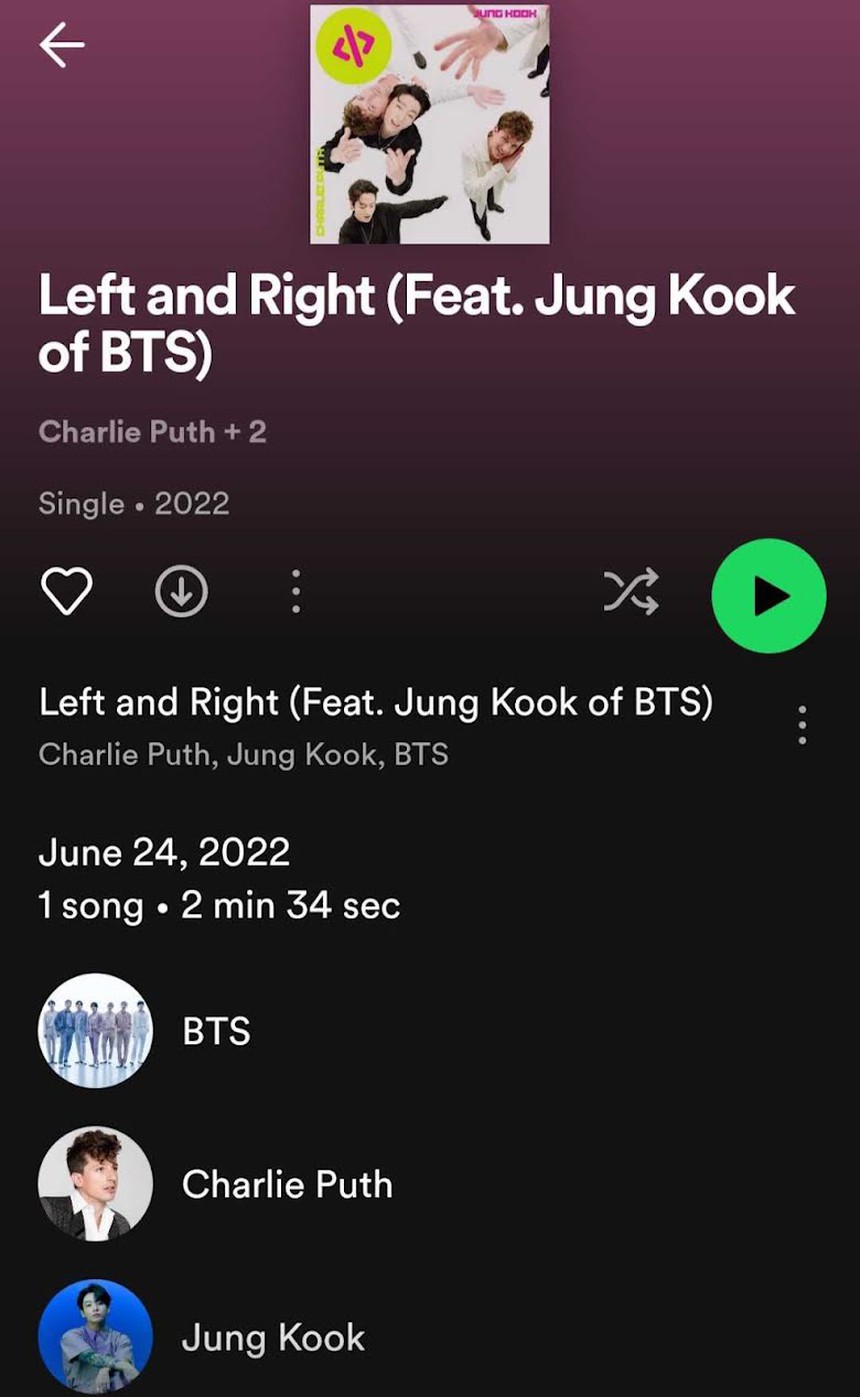860x1397 pixels.
Task: Open the BTS artist profile picture
Action: point(94,1031)
